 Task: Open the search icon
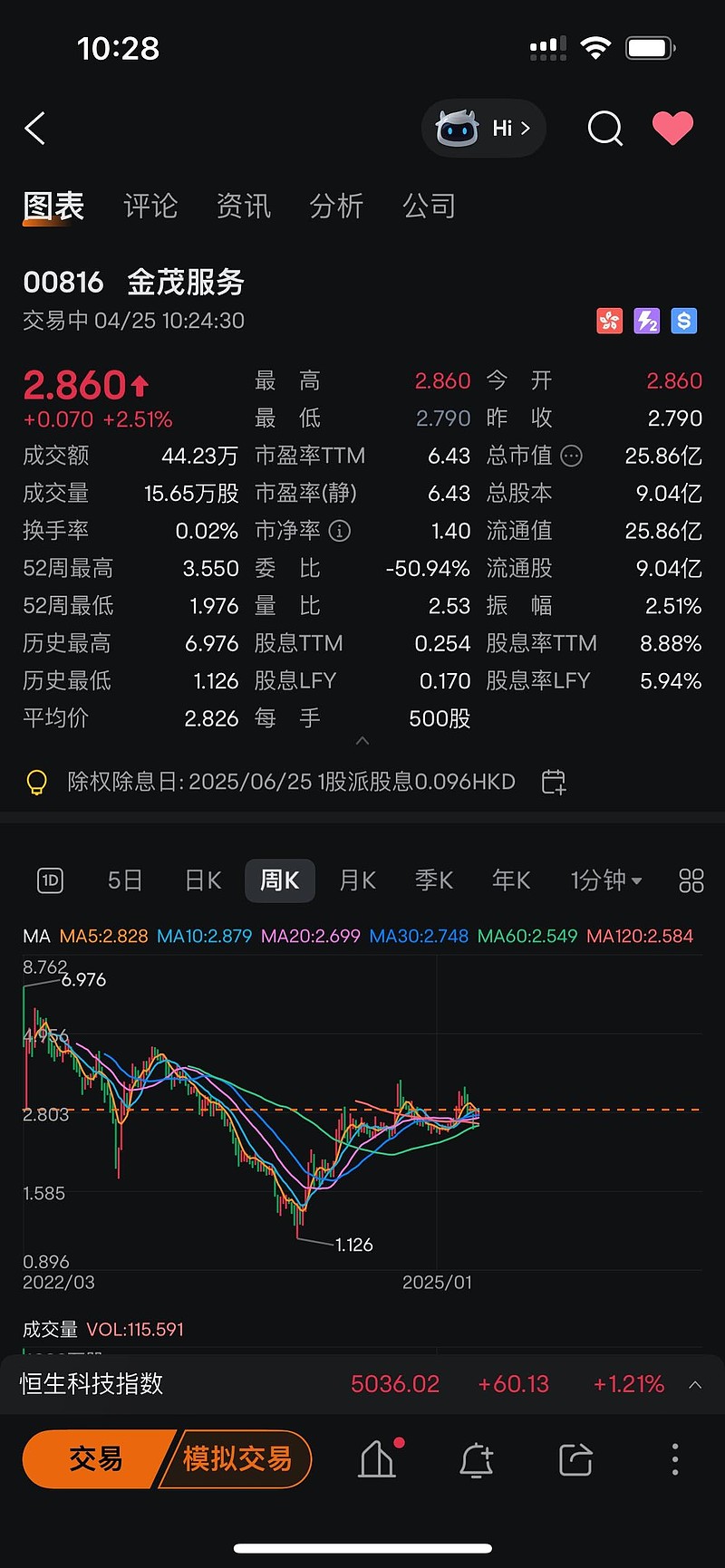click(x=604, y=129)
